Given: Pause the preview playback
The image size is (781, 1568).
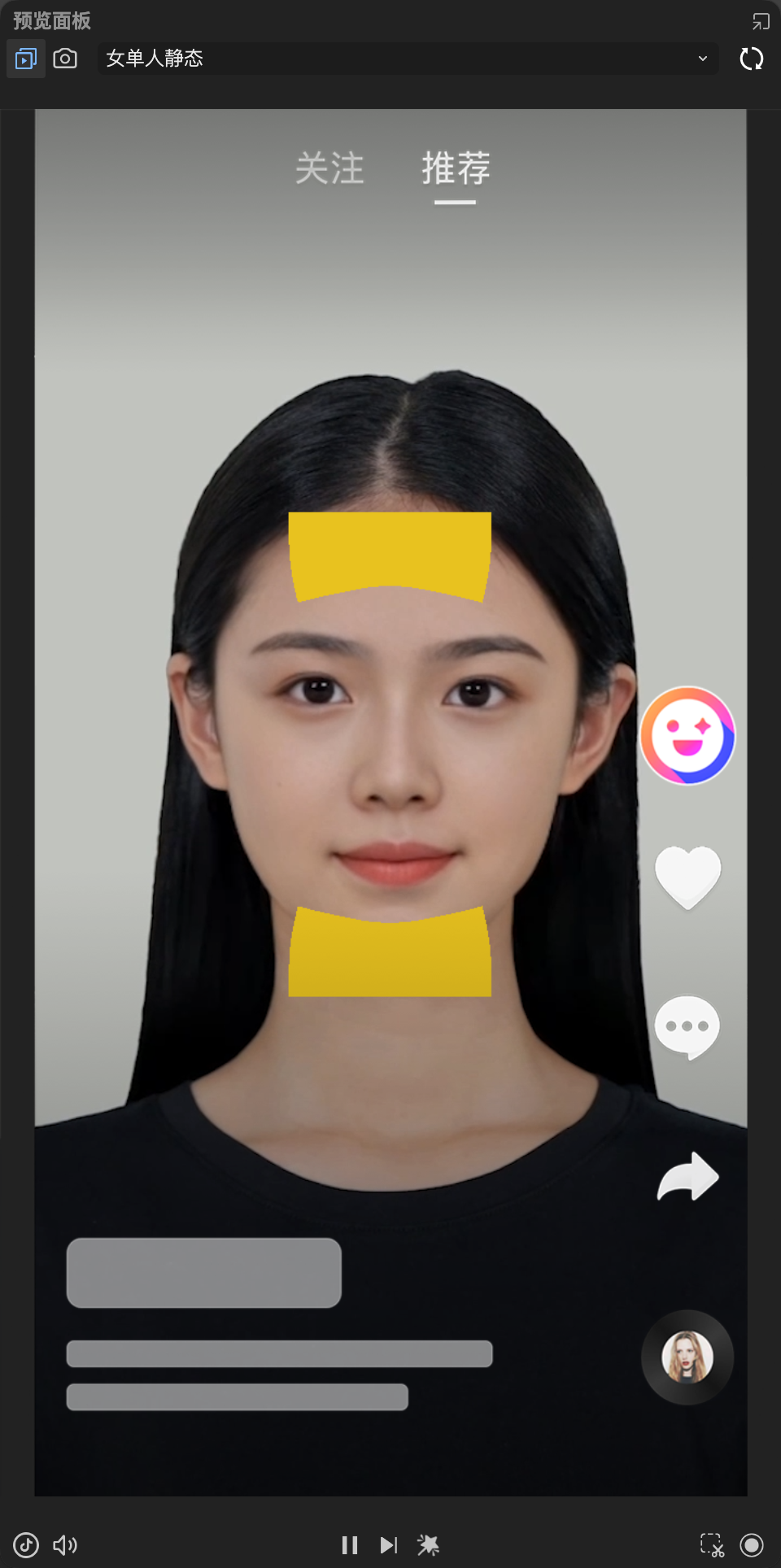Looking at the screenshot, I should point(350,1544).
